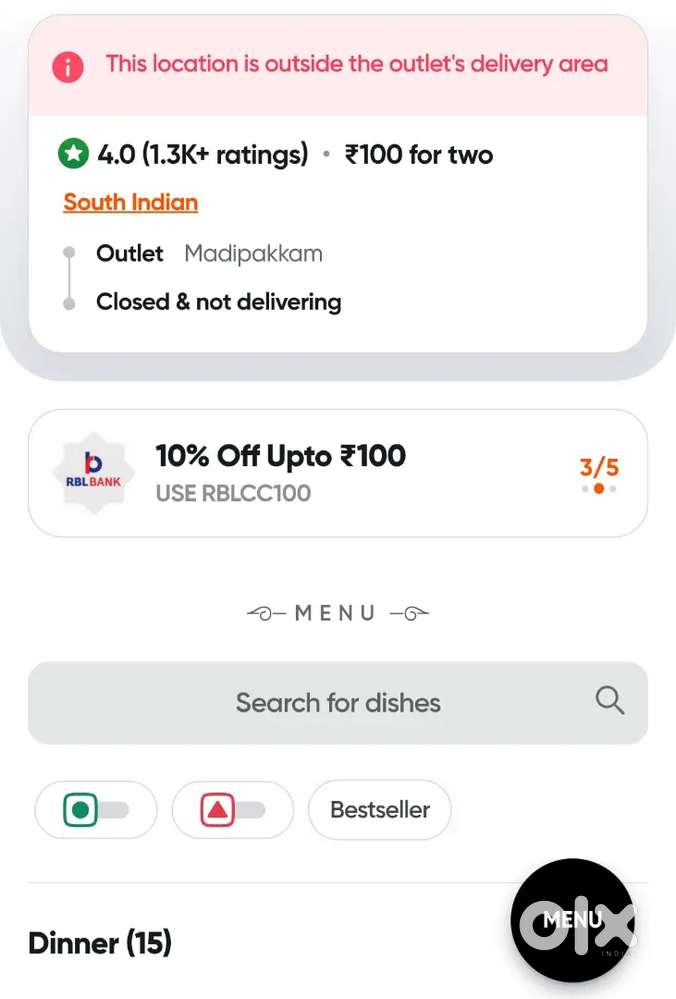
Task: Expand the Dinner (15) section
Action: point(100,943)
